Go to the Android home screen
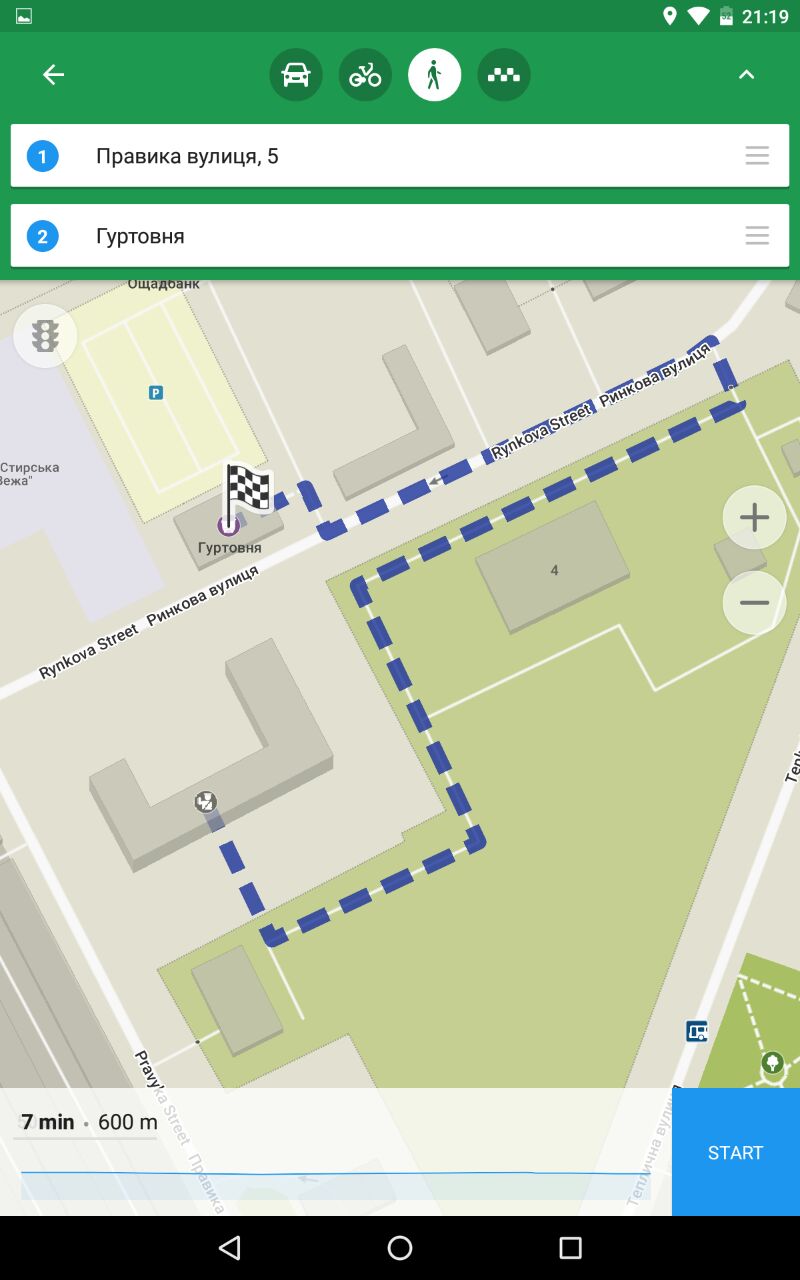This screenshot has width=800, height=1280. pyautogui.click(x=400, y=1248)
